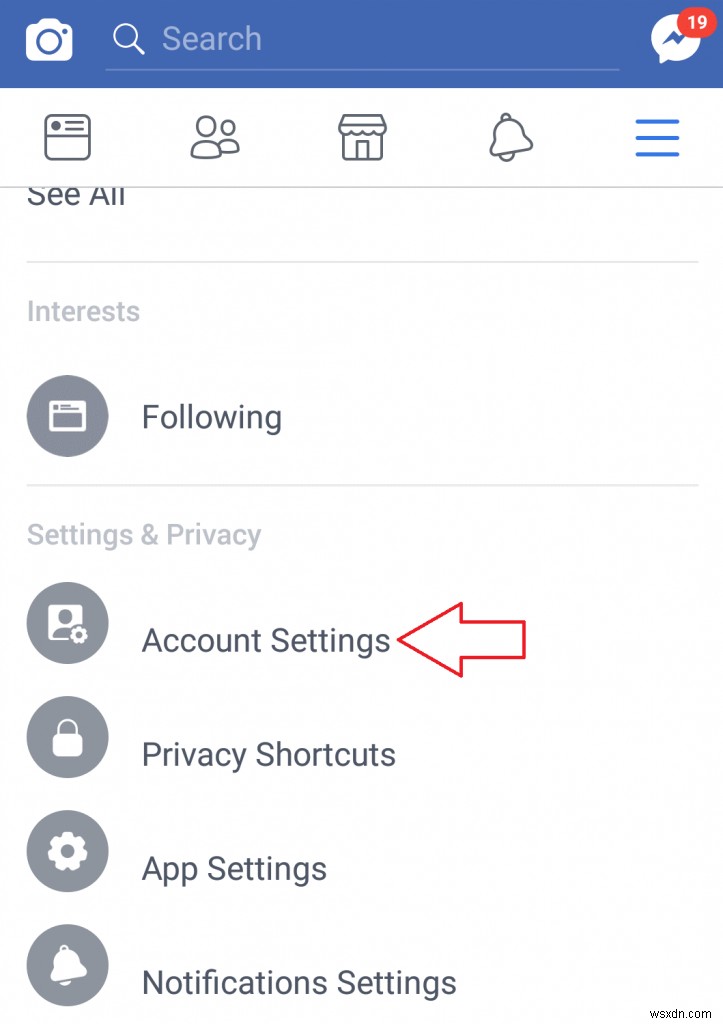Tap the Notifications Settings bell icon

[67, 965]
